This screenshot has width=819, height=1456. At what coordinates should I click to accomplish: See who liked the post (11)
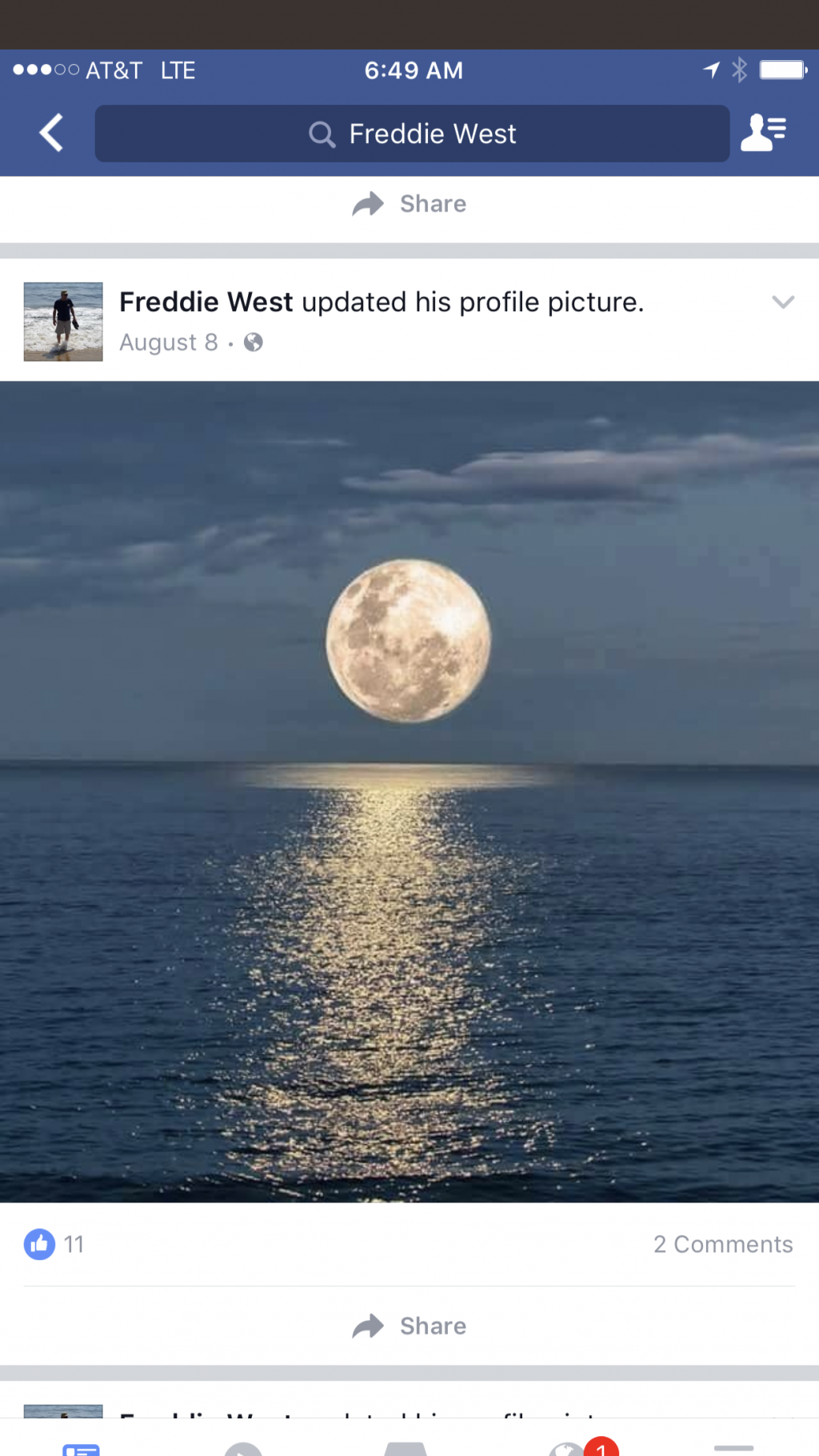(54, 1244)
